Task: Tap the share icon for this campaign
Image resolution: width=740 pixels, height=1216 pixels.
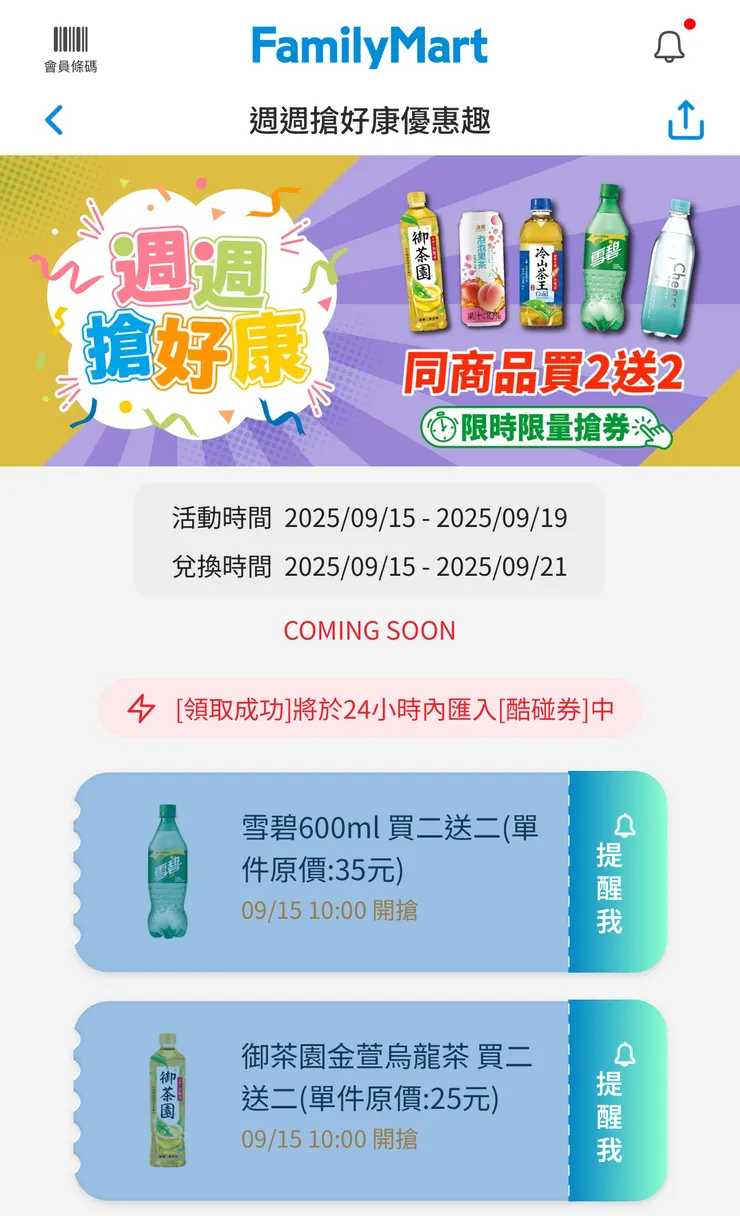Action: click(x=685, y=119)
